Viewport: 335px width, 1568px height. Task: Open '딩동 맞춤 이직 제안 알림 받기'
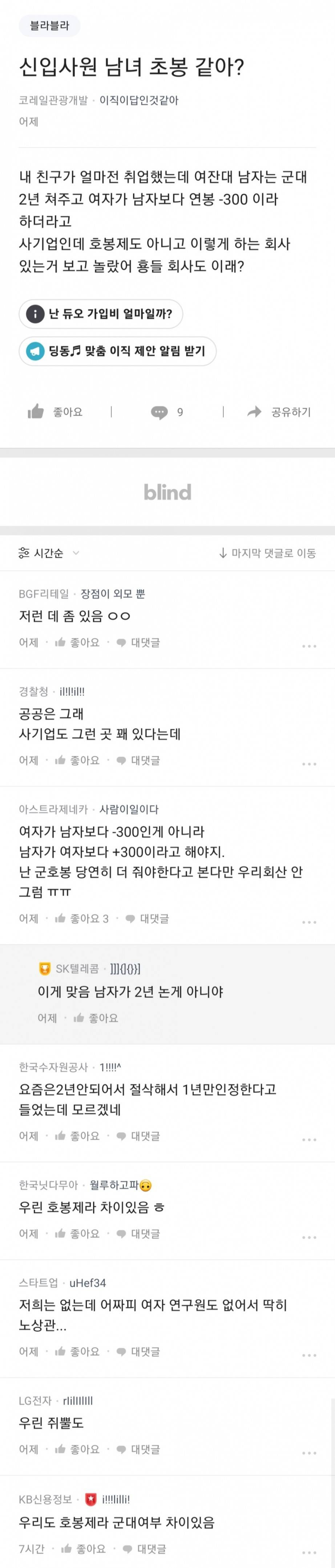tap(118, 351)
